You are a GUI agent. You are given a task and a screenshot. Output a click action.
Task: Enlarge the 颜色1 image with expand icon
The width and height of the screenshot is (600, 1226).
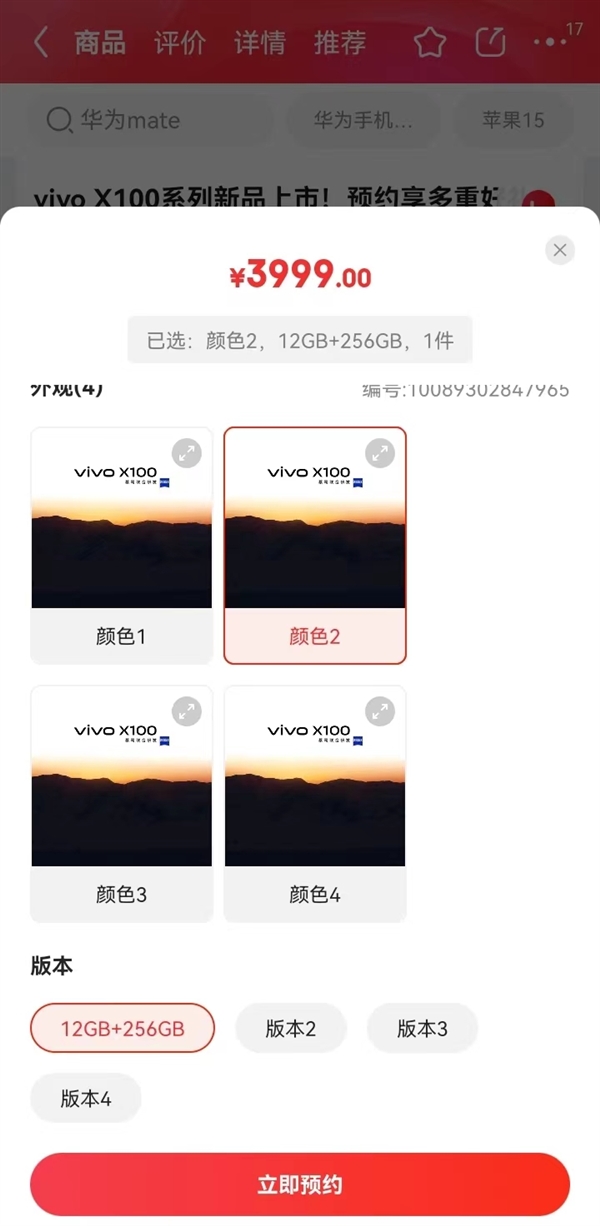pyautogui.click(x=186, y=453)
